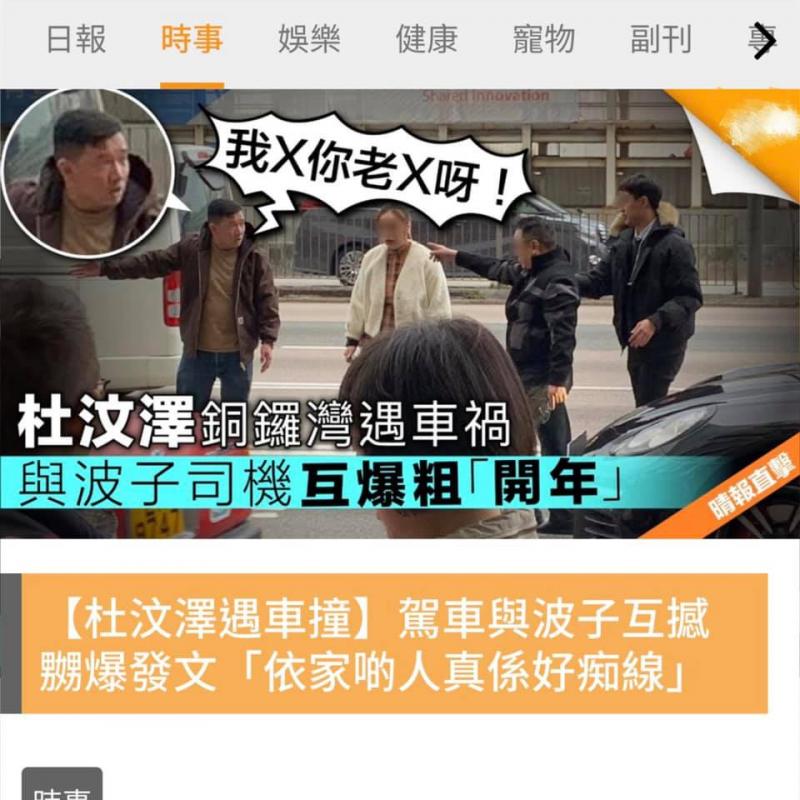
Task: Tap the grey 時事 category tag
Action: point(62,786)
